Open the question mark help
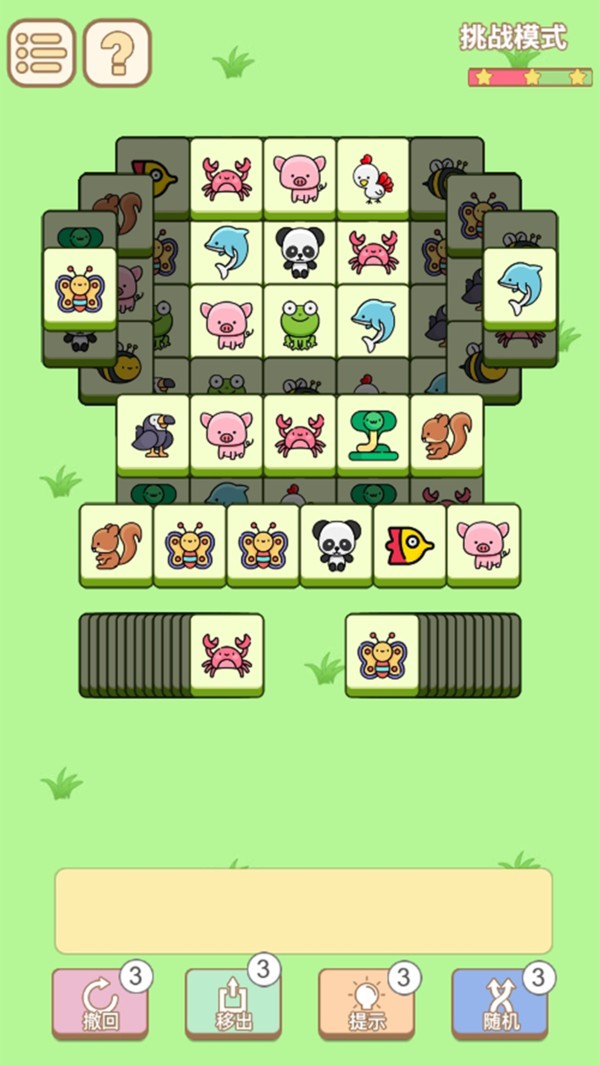Viewport: 600px width, 1066px height. [117, 52]
